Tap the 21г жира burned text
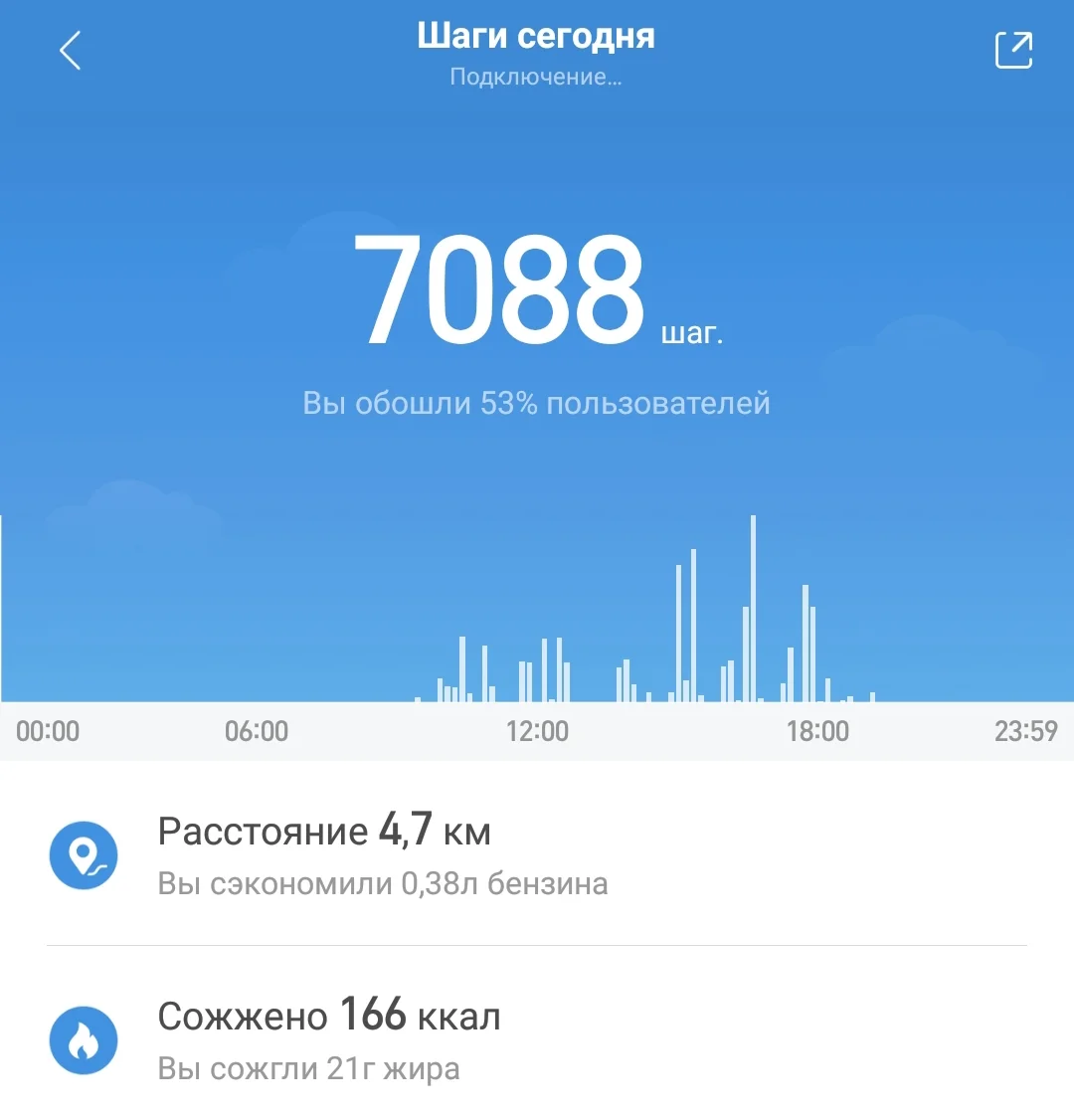The height and width of the screenshot is (1120, 1074). pos(308,1068)
